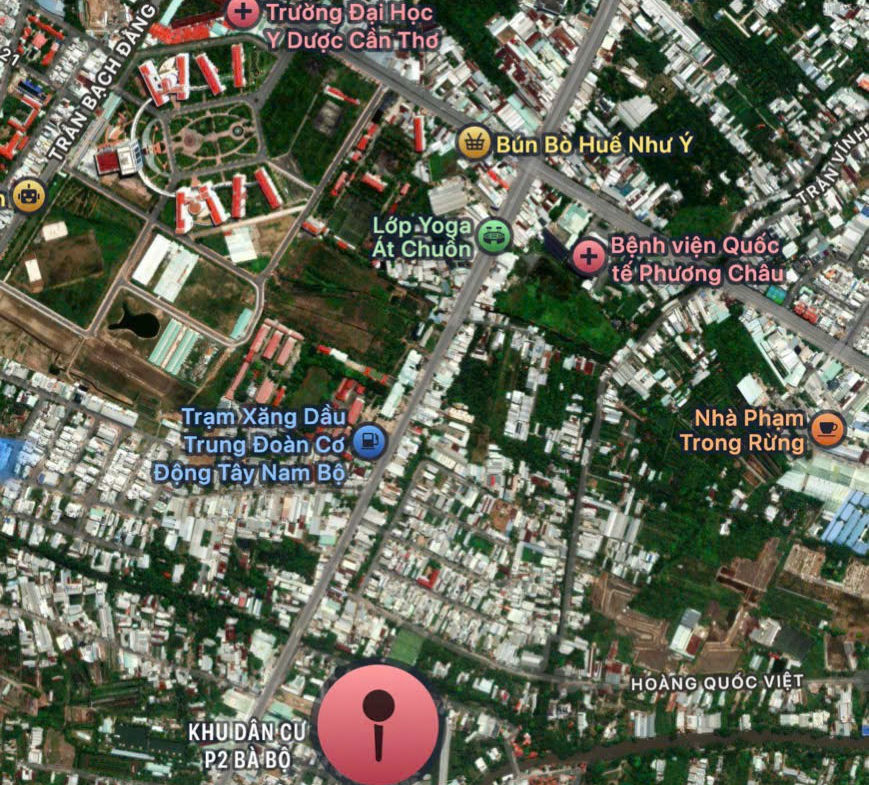
Task: Open Trường Đại Học Y Dược Cần Thơ marker
Action: [x=241, y=13]
